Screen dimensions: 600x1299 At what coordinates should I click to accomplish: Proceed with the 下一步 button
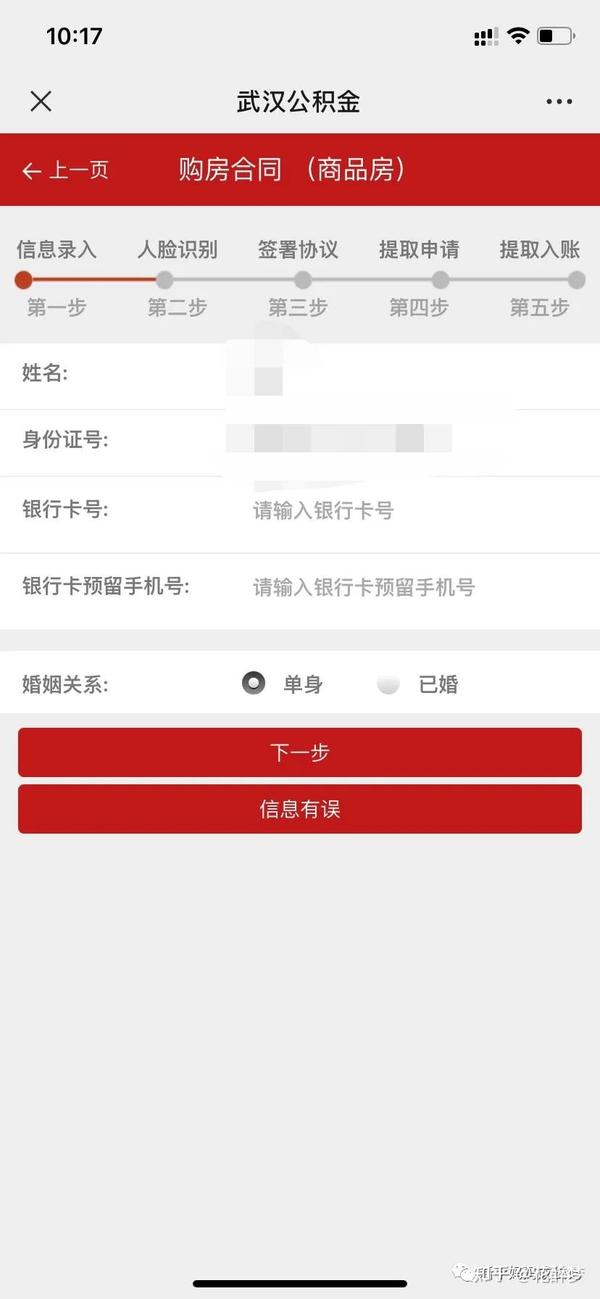pos(300,753)
